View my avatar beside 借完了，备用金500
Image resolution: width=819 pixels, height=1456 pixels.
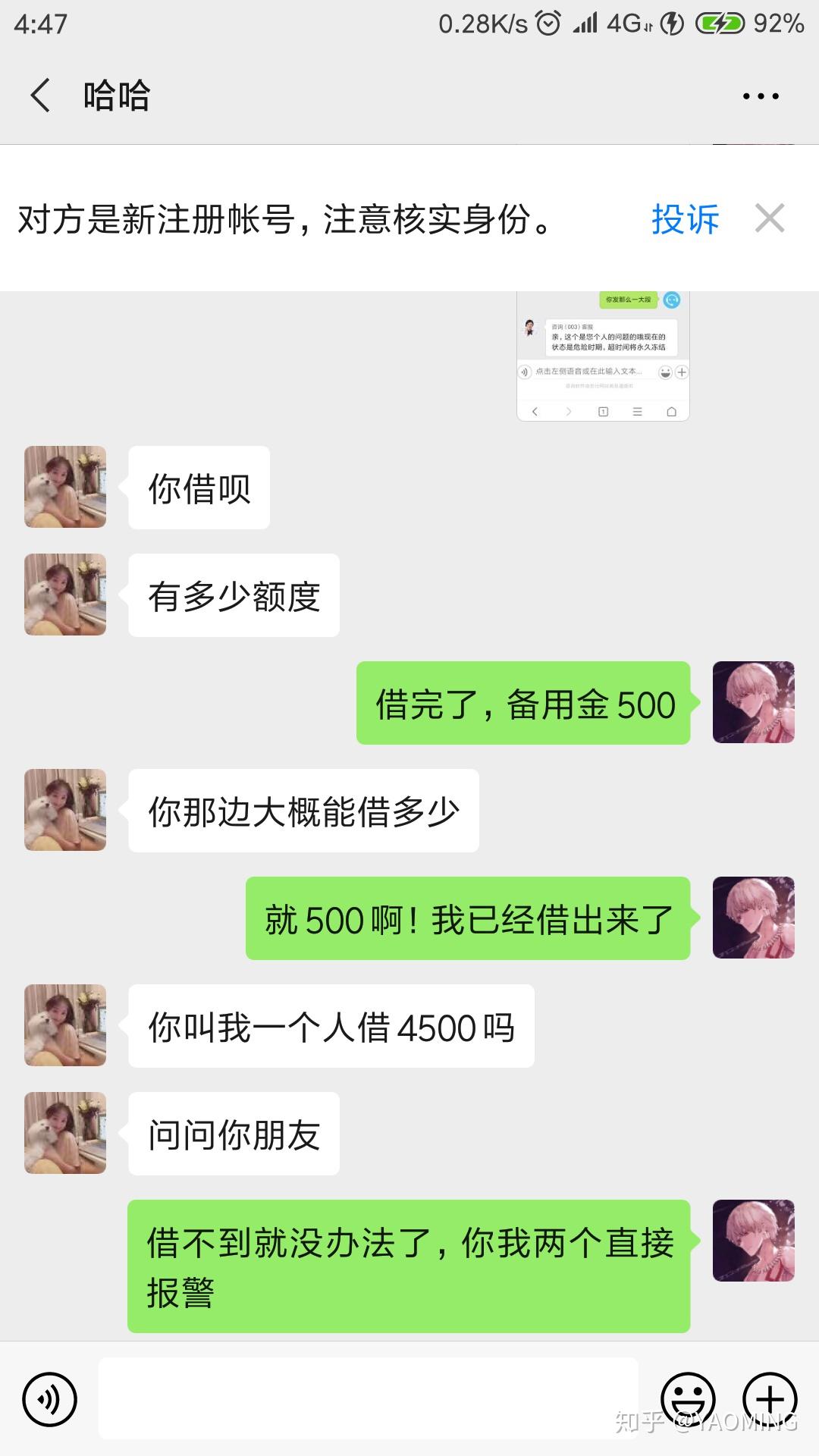754,702
